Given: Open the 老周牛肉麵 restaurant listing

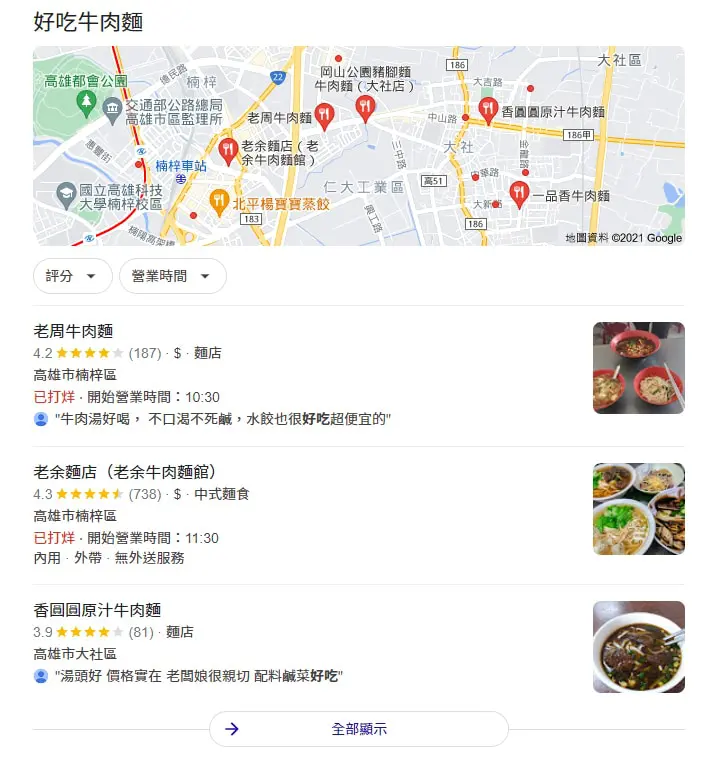Looking at the screenshot, I should click(x=73, y=331).
